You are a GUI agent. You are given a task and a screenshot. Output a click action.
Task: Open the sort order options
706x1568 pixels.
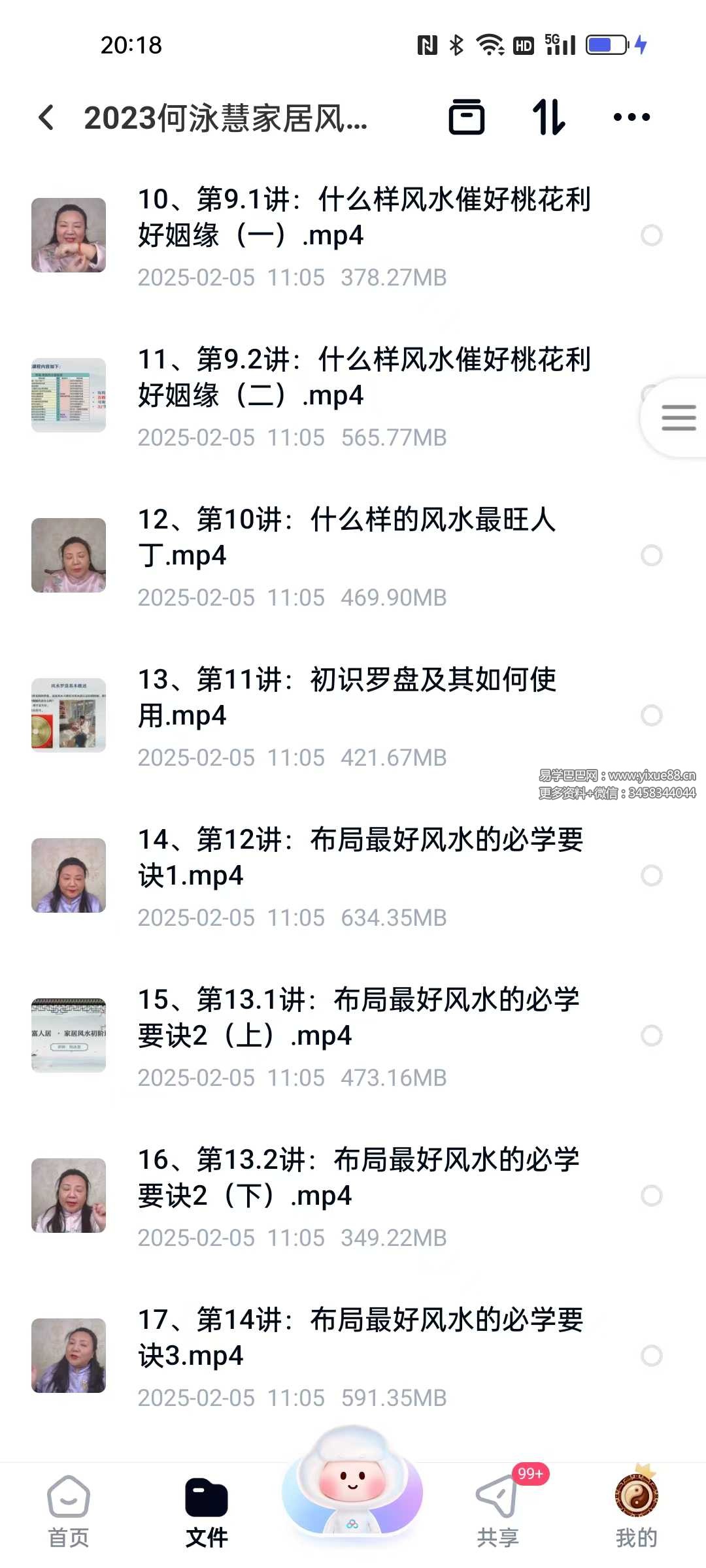click(x=548, y=118)
